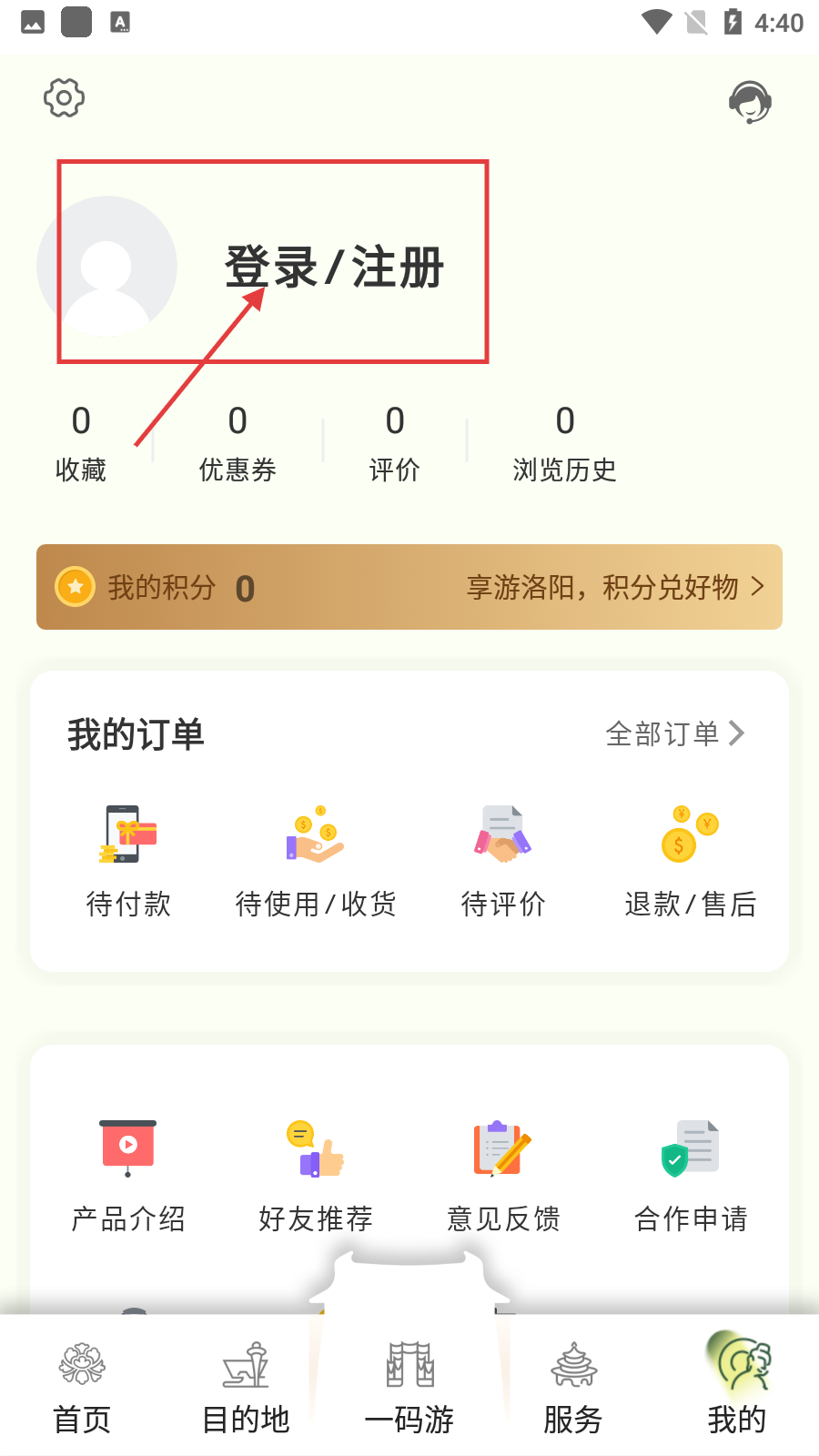Switch to the 目的地 destinations tab
Screen dimensions: 819x1456
point(246,1388)
